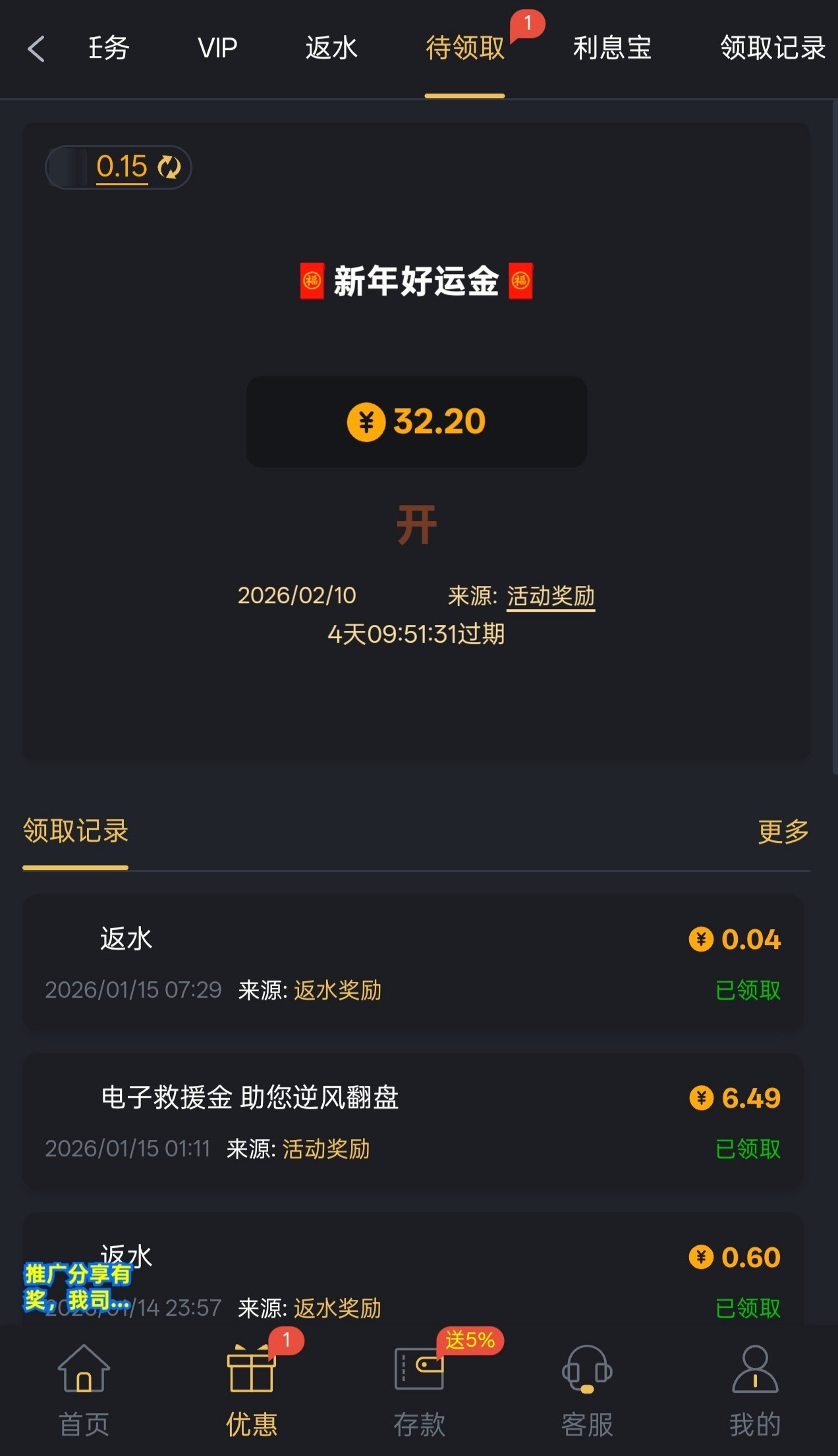Open the 返水 record of 0.04

click(412, 963)
